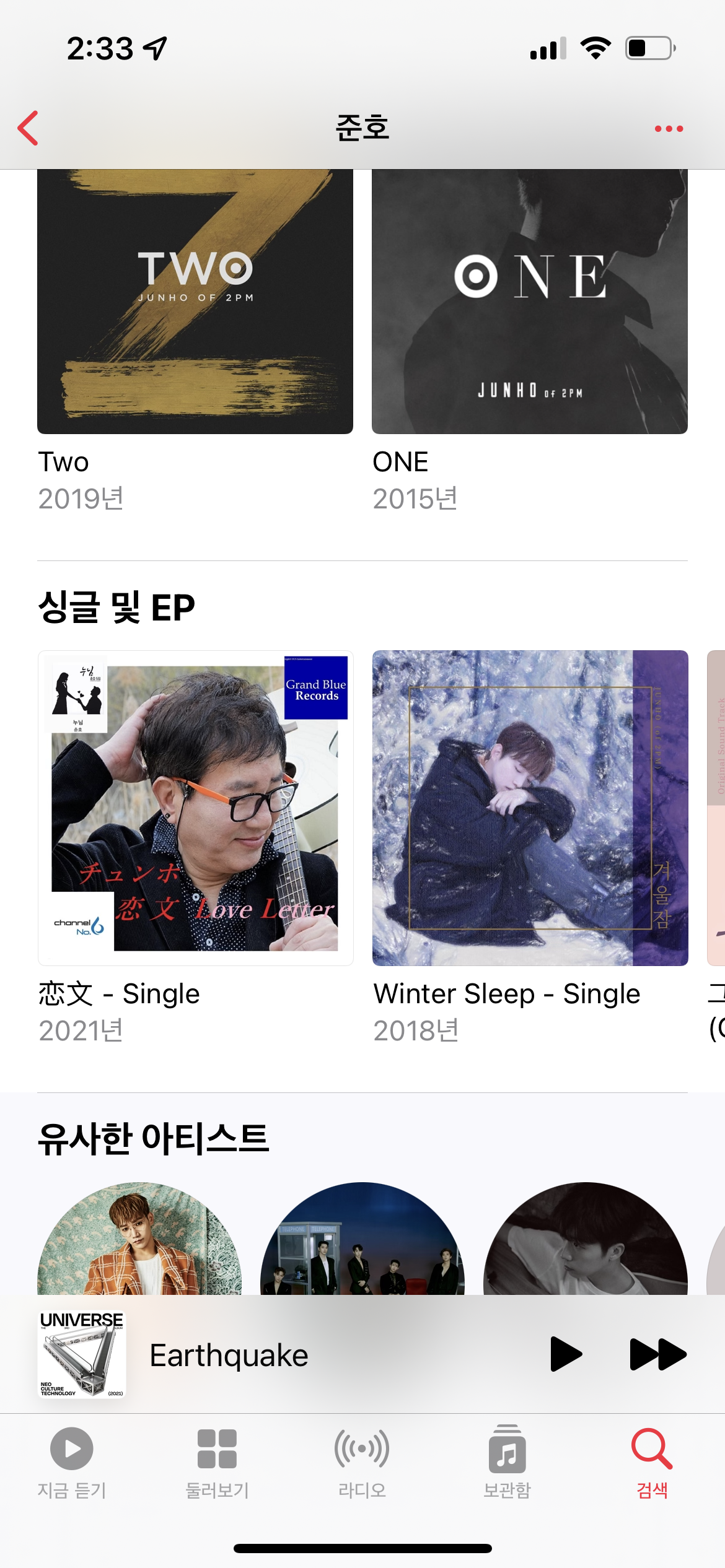Image resolution: width=725 pixels, height=1568 pixels.
Task: Open Winter Sleep - Single
Action: (x=530, y=808)
